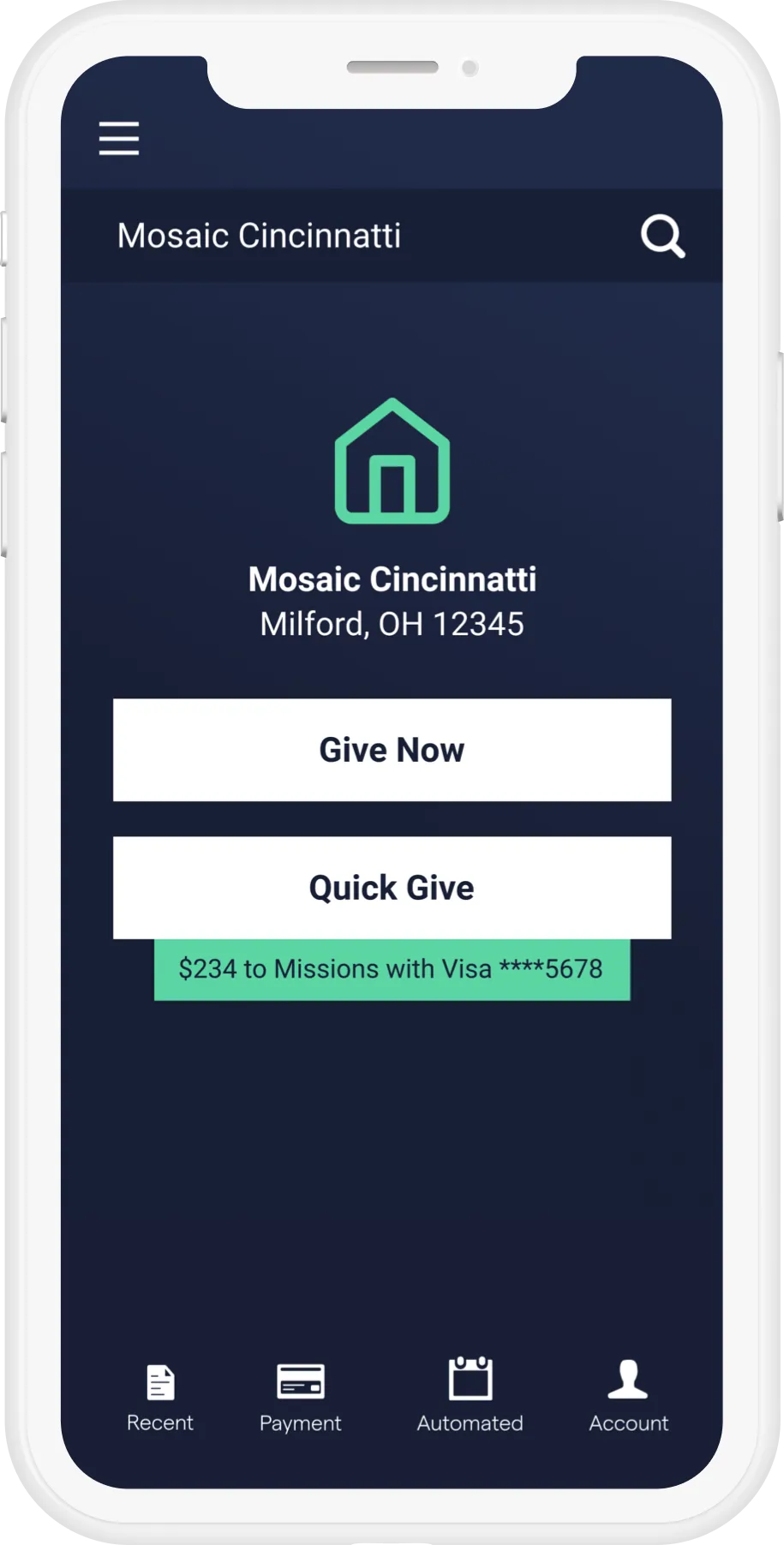784x1545 pixels.
Task: Switch to the Payment tab
Action: point(301,1398)
